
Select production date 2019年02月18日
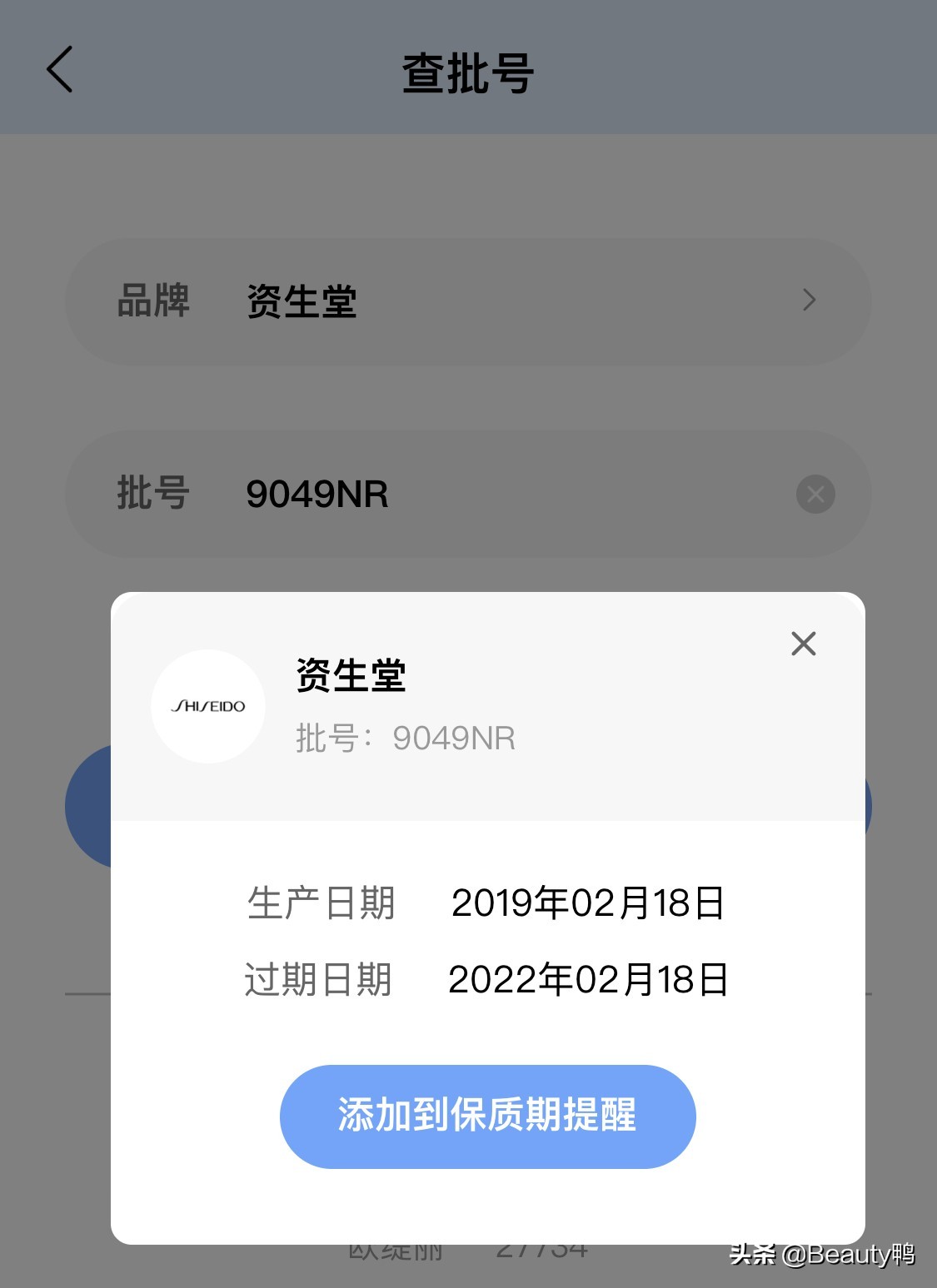(x=589, y=903)
